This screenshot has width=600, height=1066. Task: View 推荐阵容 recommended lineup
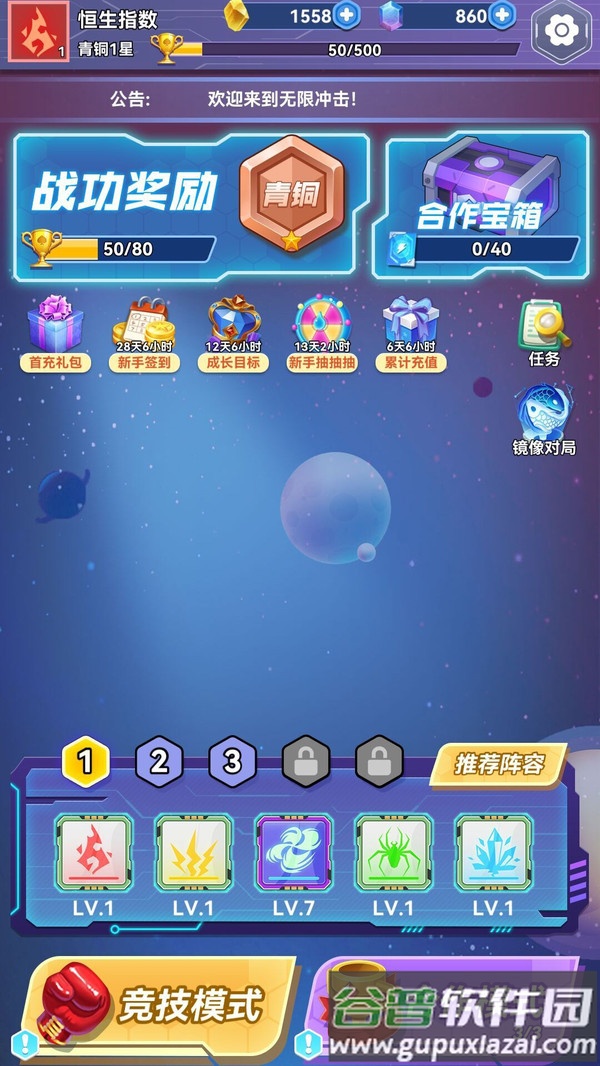(x=499, y=765)
